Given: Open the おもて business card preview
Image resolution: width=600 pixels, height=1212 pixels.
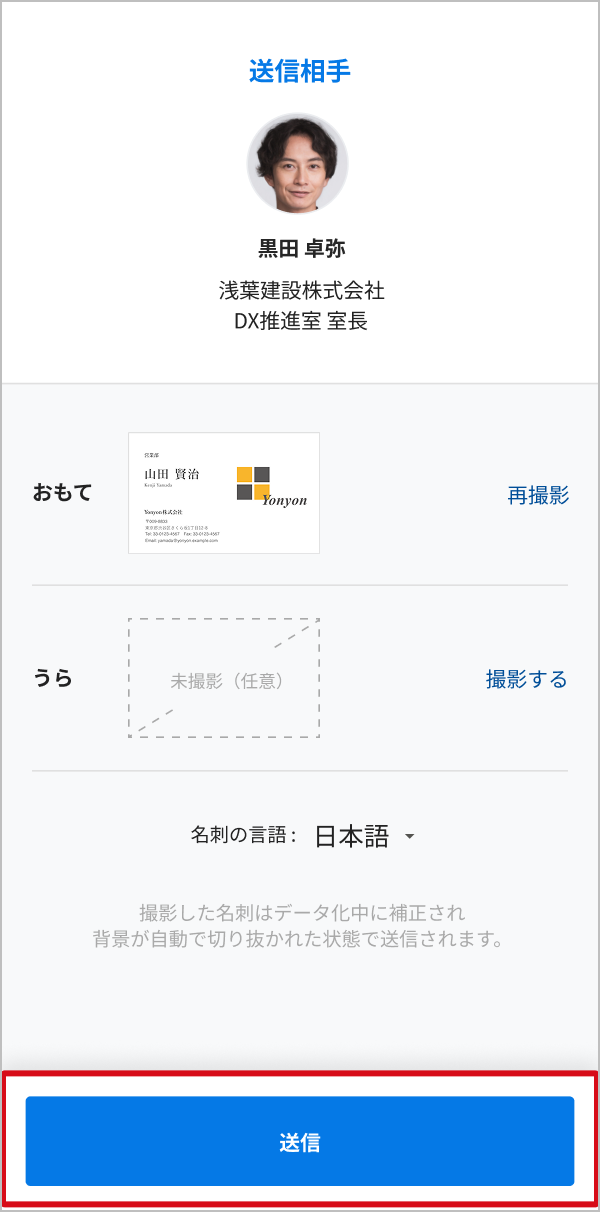Looking at the screenshot, I should click(224, 493).
